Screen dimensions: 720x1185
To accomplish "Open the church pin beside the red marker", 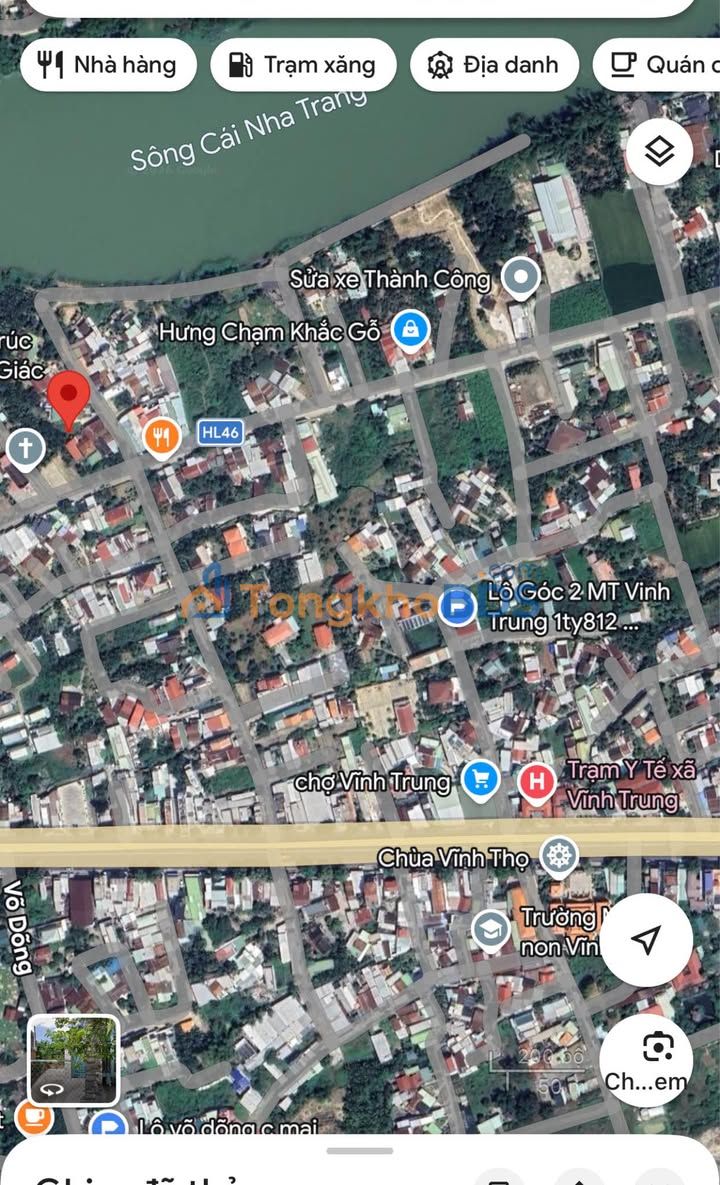I will [25, 448].
